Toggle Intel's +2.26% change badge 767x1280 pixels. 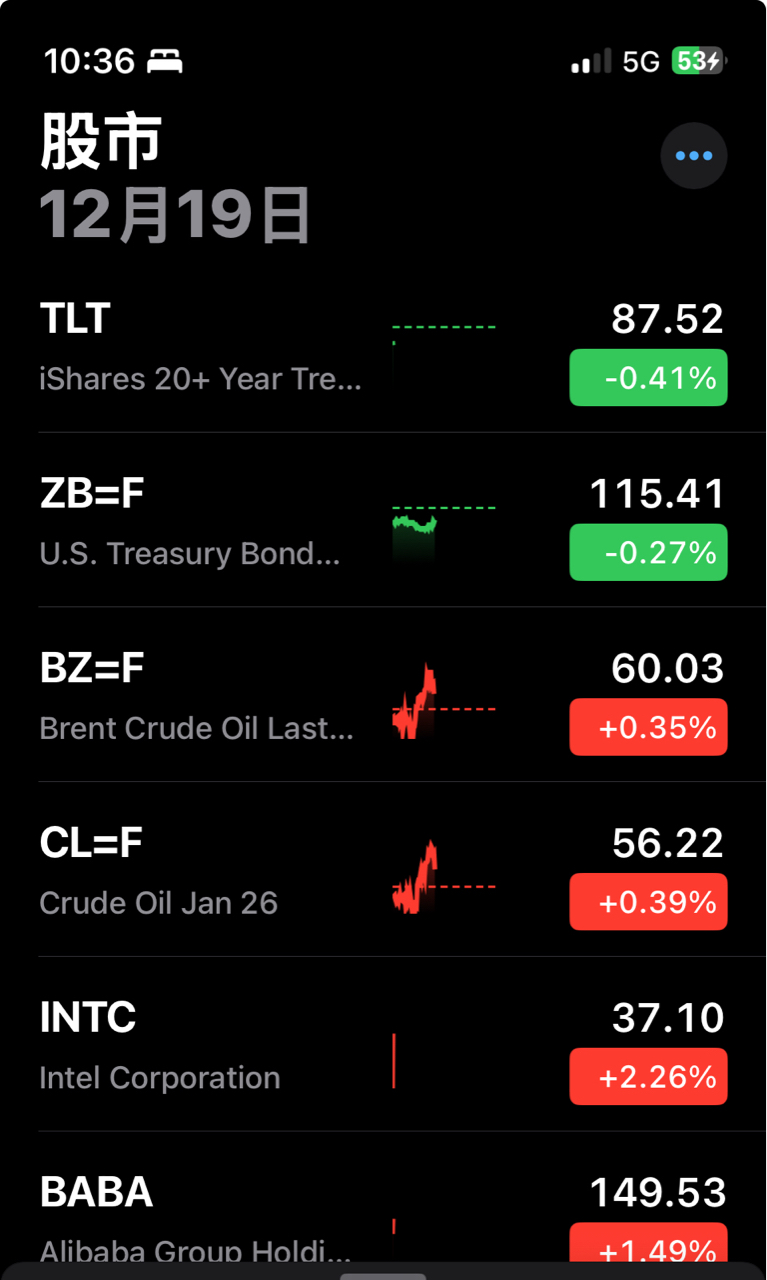[648, 1077]
